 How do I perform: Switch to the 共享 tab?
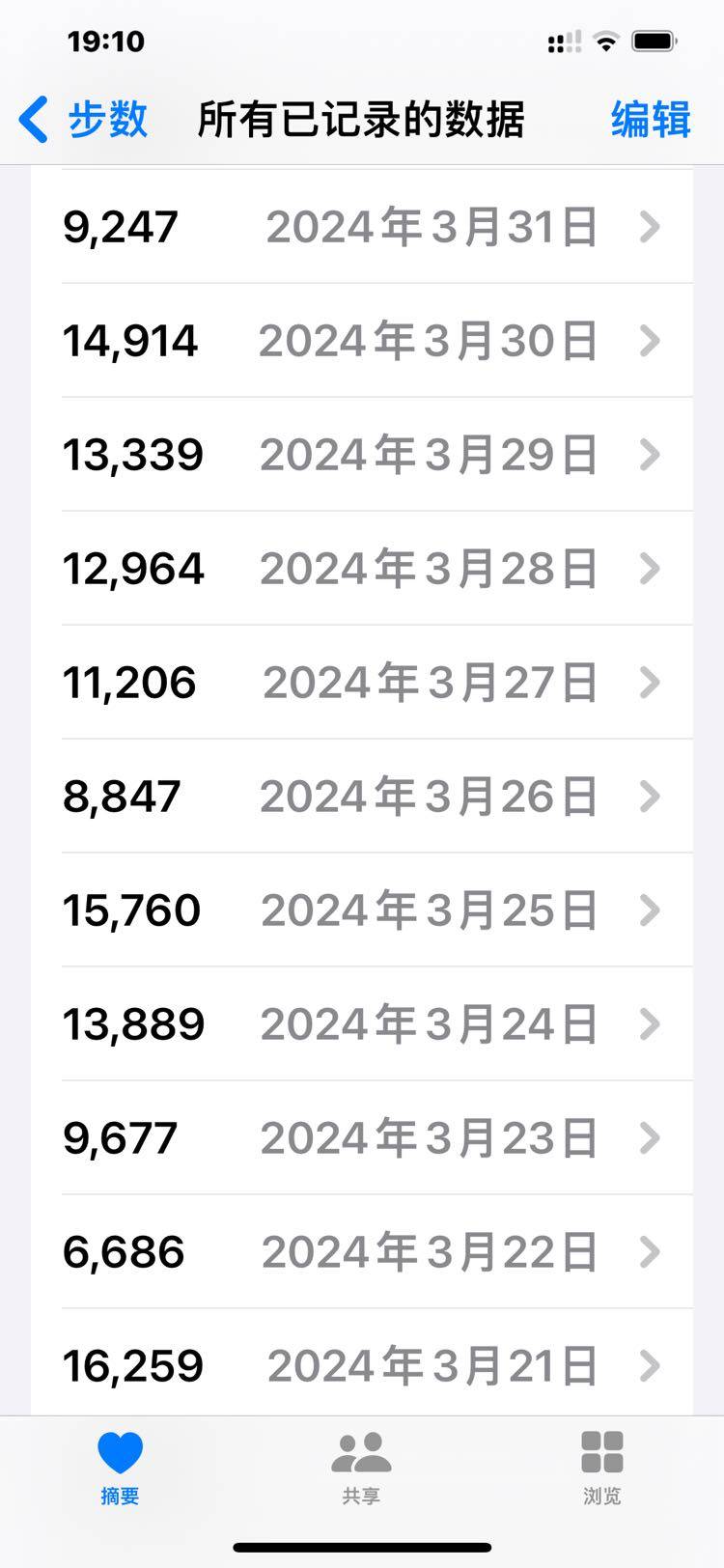coord(361,1468)
